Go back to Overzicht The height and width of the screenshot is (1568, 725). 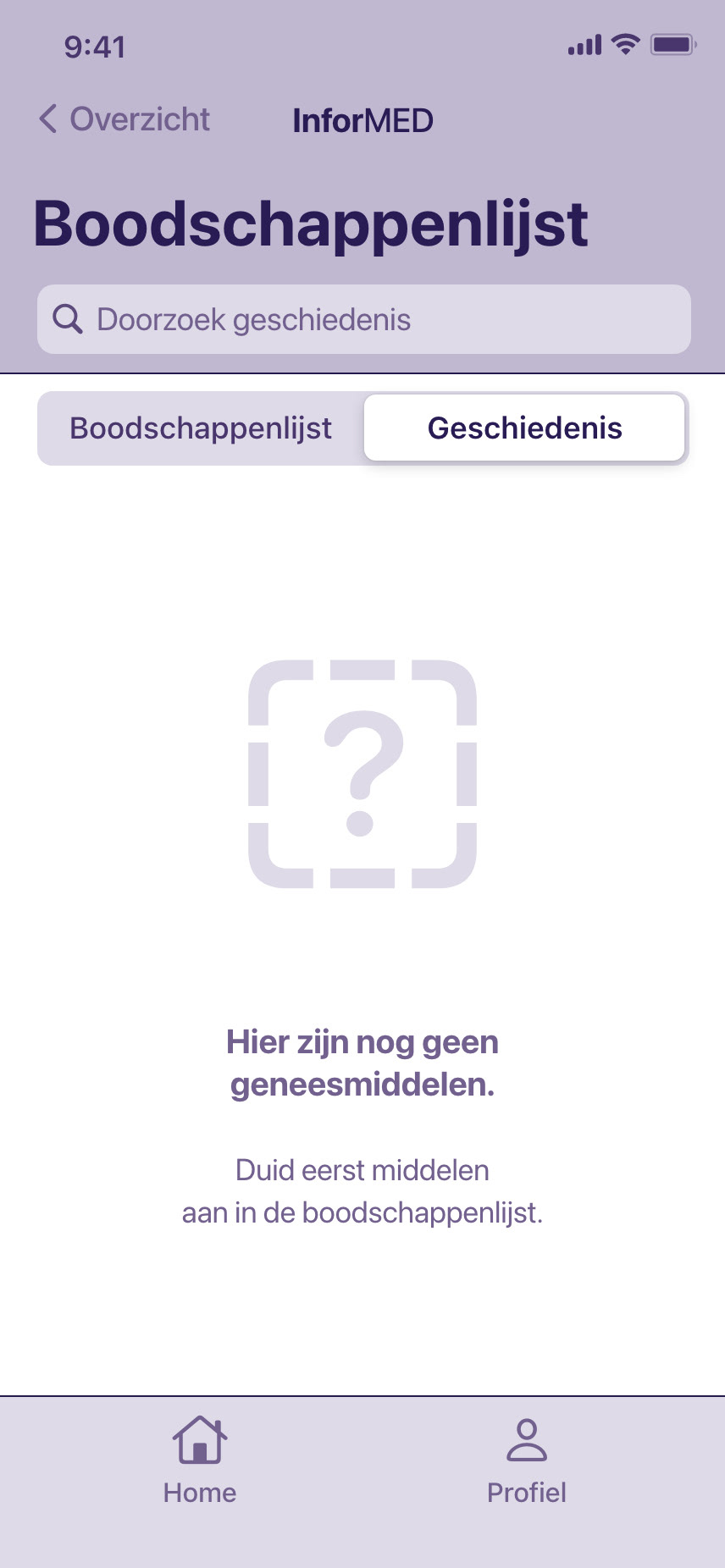coord(124,119)
